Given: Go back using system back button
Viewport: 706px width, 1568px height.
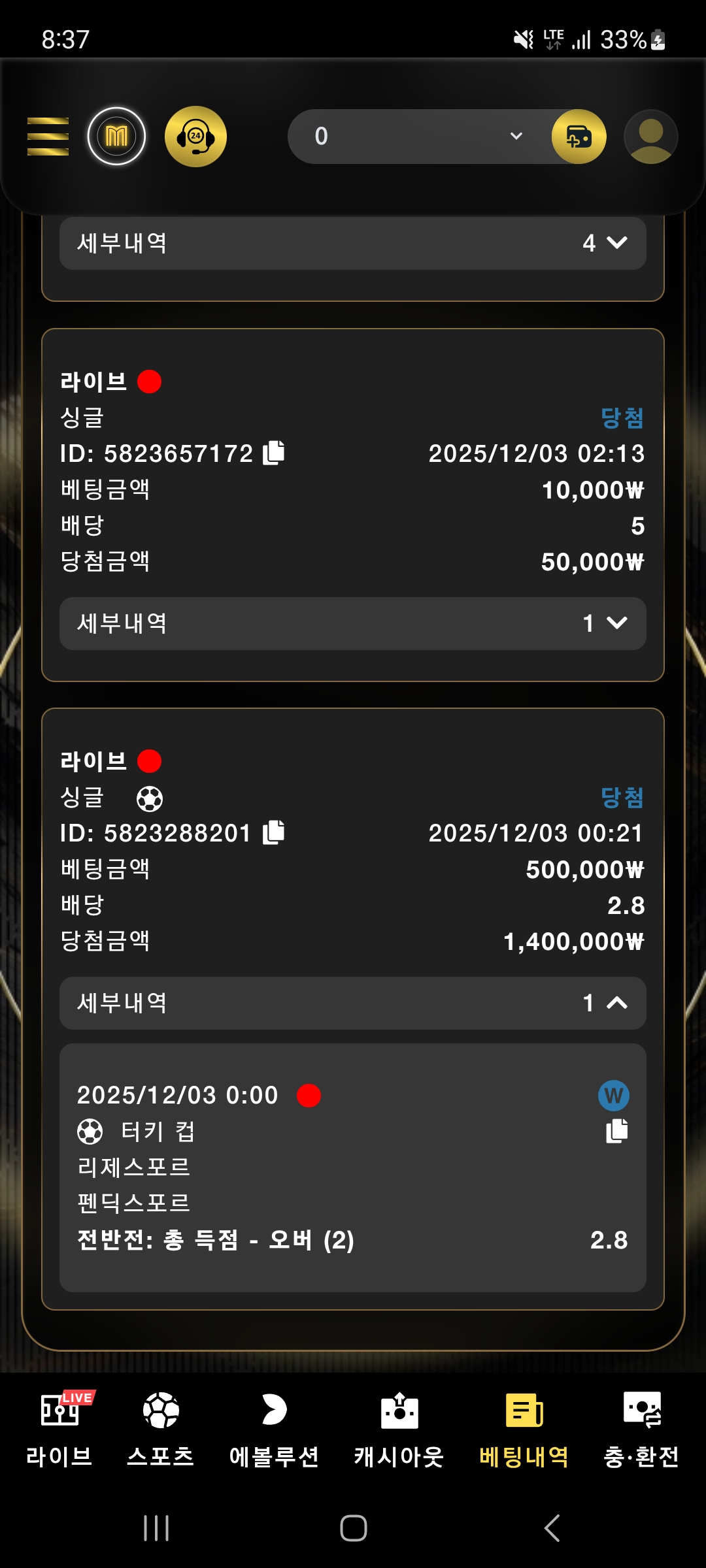Looking at the screenshot, I should (552, 1528).
